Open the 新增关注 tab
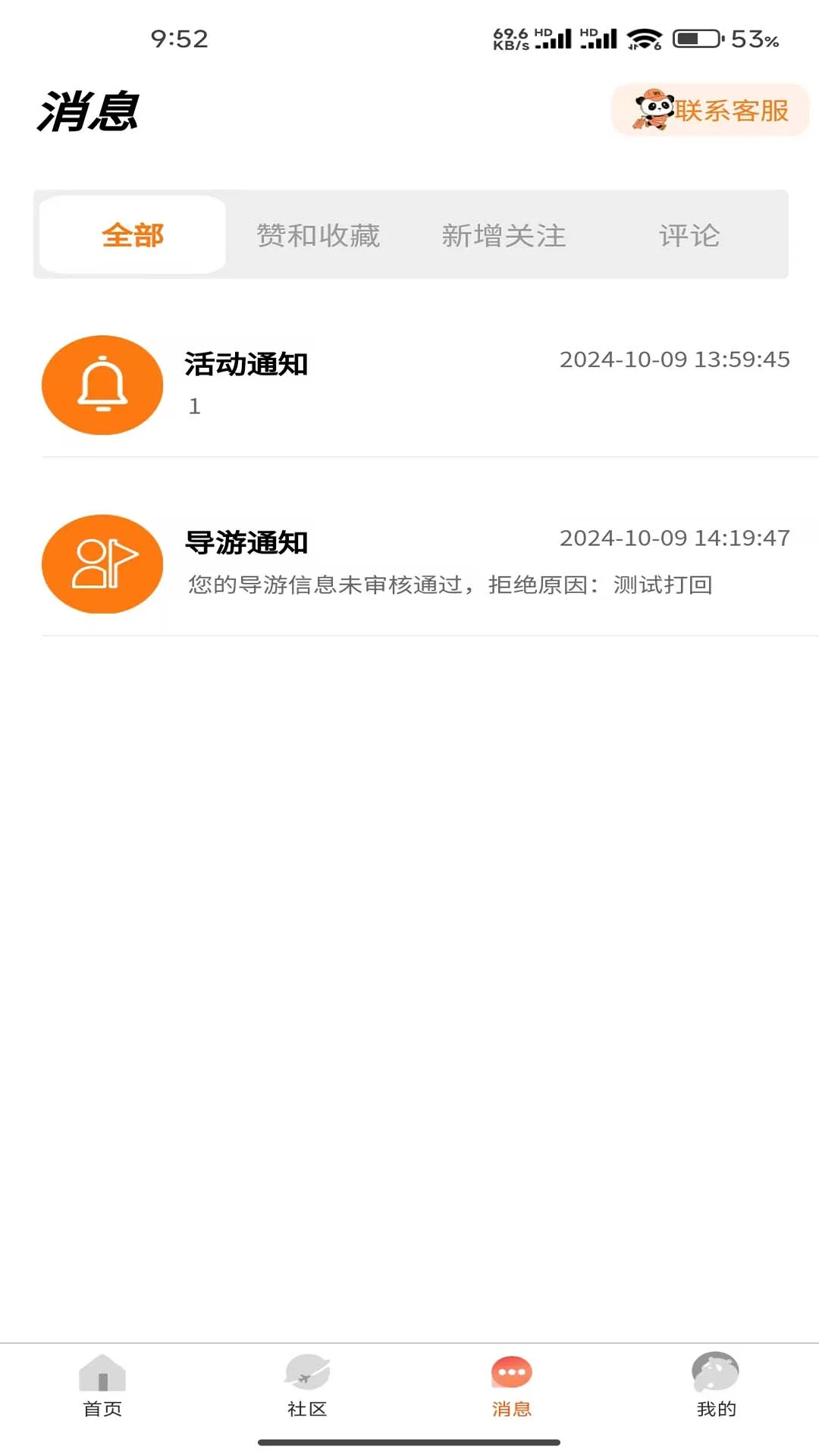The image size is (819, 1456). point(504,235)
